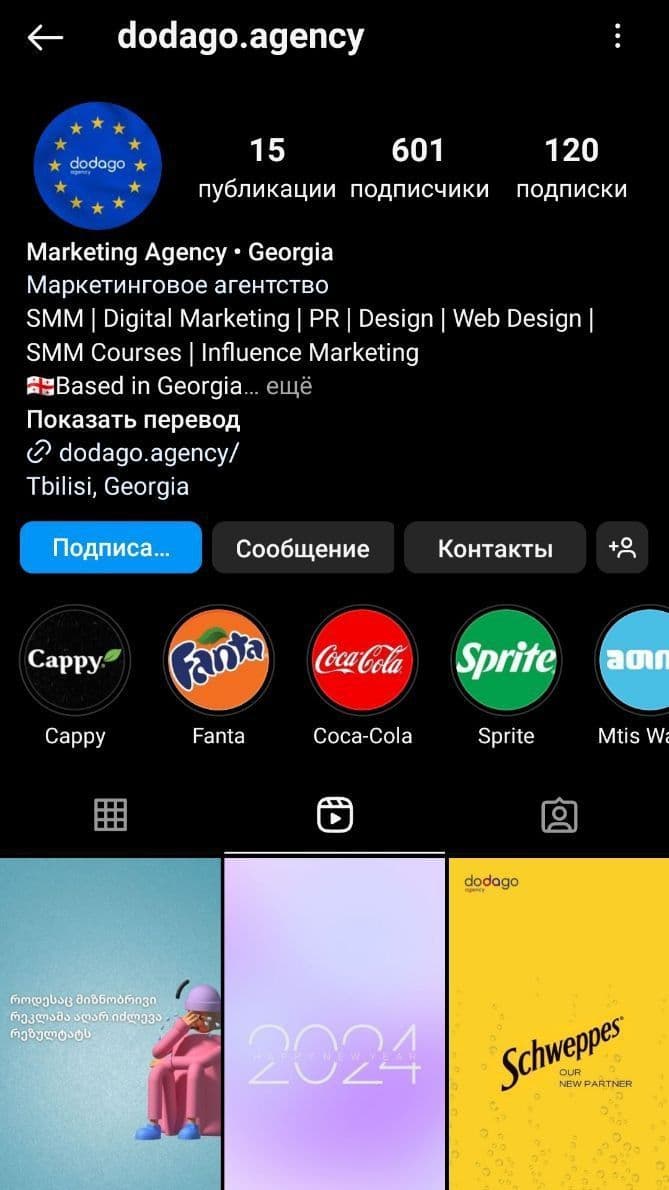Tap Показать перевод to translate bio

point(133,419)
